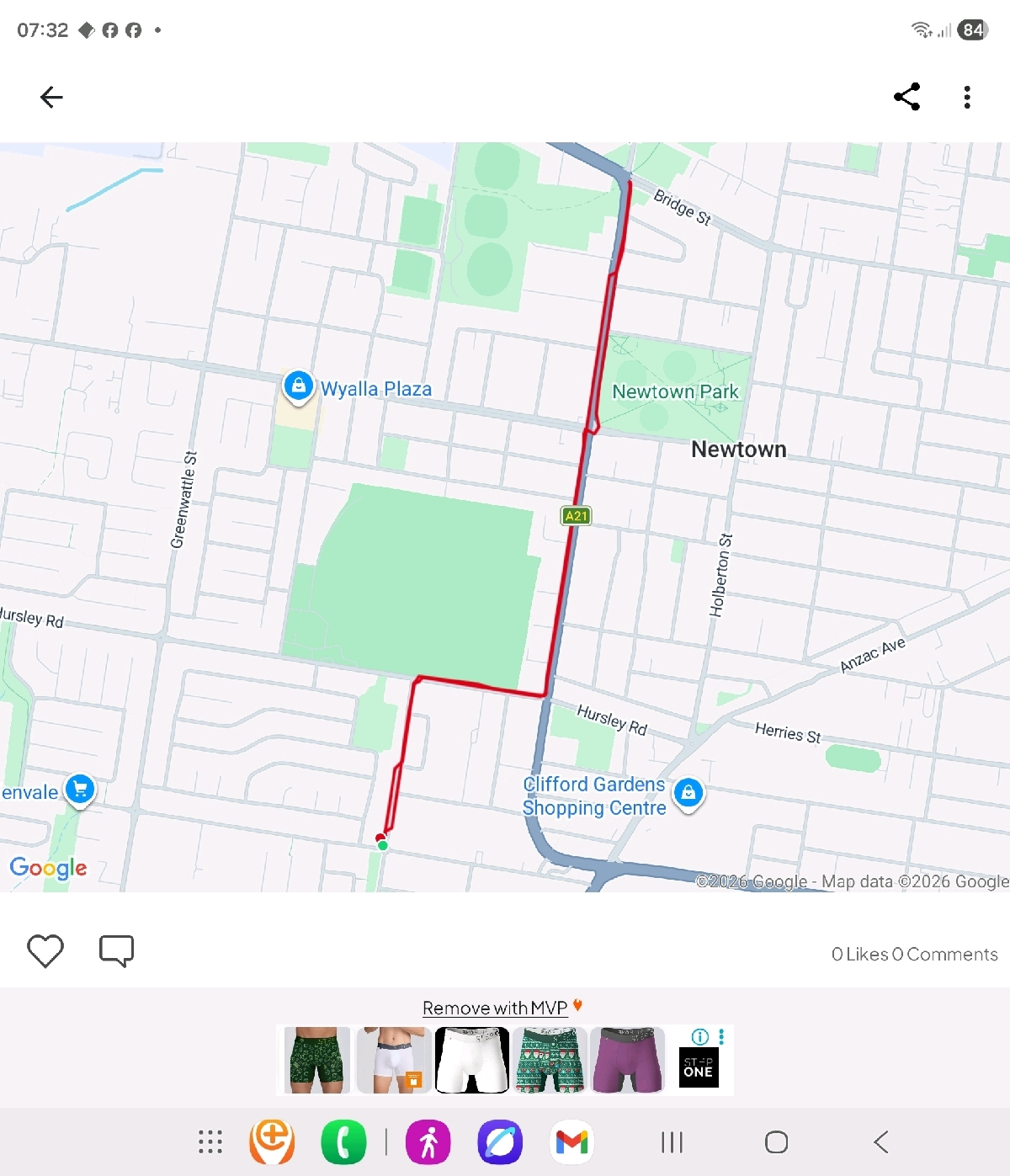This screenshot has height=1176, width=1010.
Task: Tap the Remove with MVP link
Action: click(x=495, y=1008)
